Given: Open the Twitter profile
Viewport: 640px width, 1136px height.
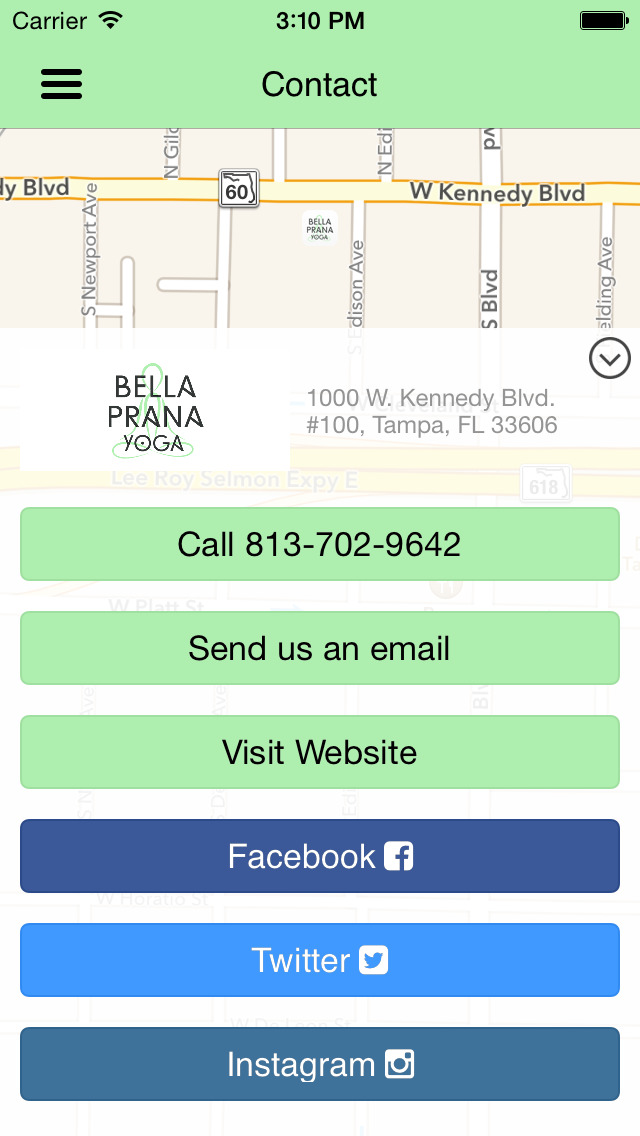Looking at the screenshot, I should click(x=320, y=960).
